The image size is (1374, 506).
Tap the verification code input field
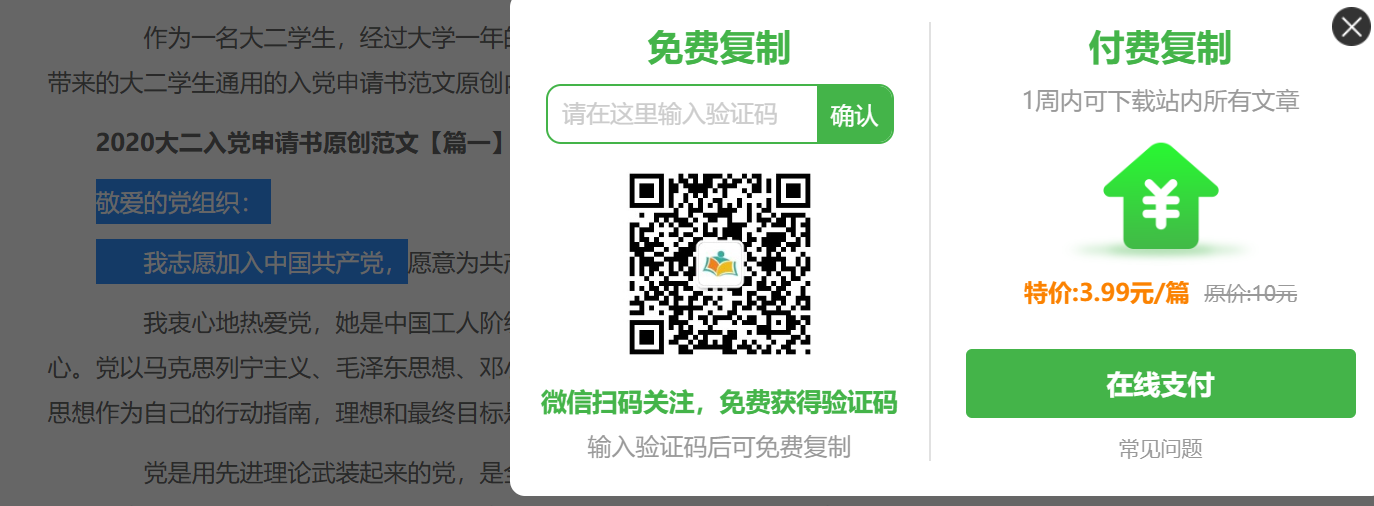tap(682, 114)
